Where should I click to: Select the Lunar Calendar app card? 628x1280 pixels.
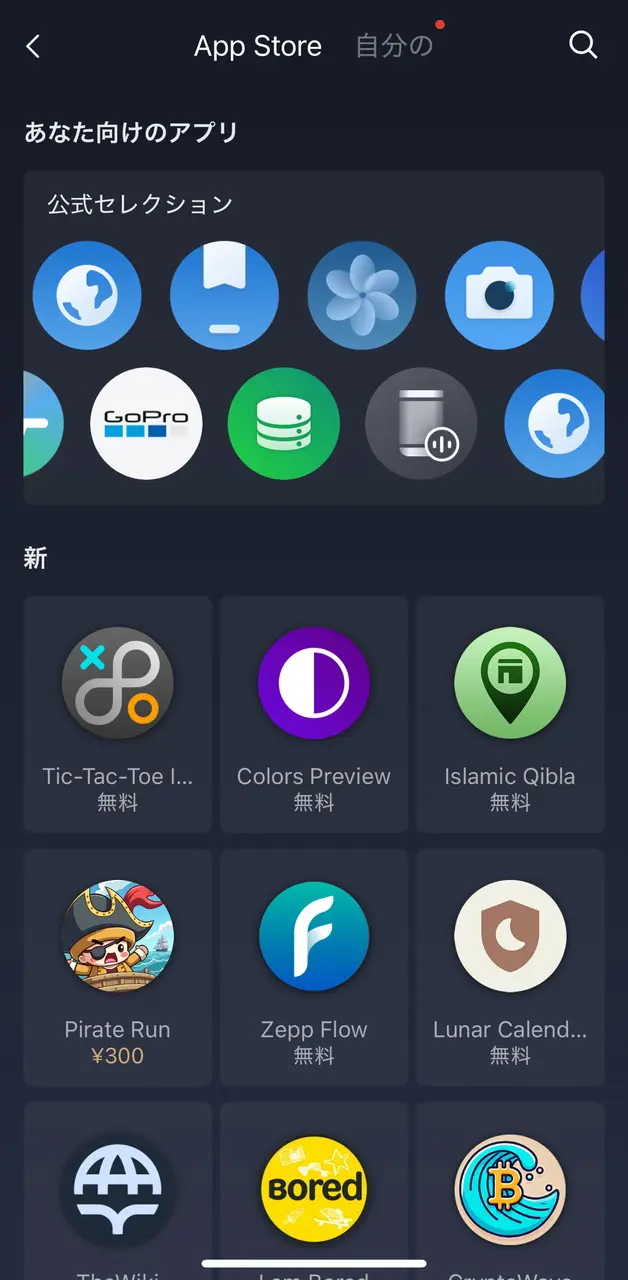[x=510, y=967]
